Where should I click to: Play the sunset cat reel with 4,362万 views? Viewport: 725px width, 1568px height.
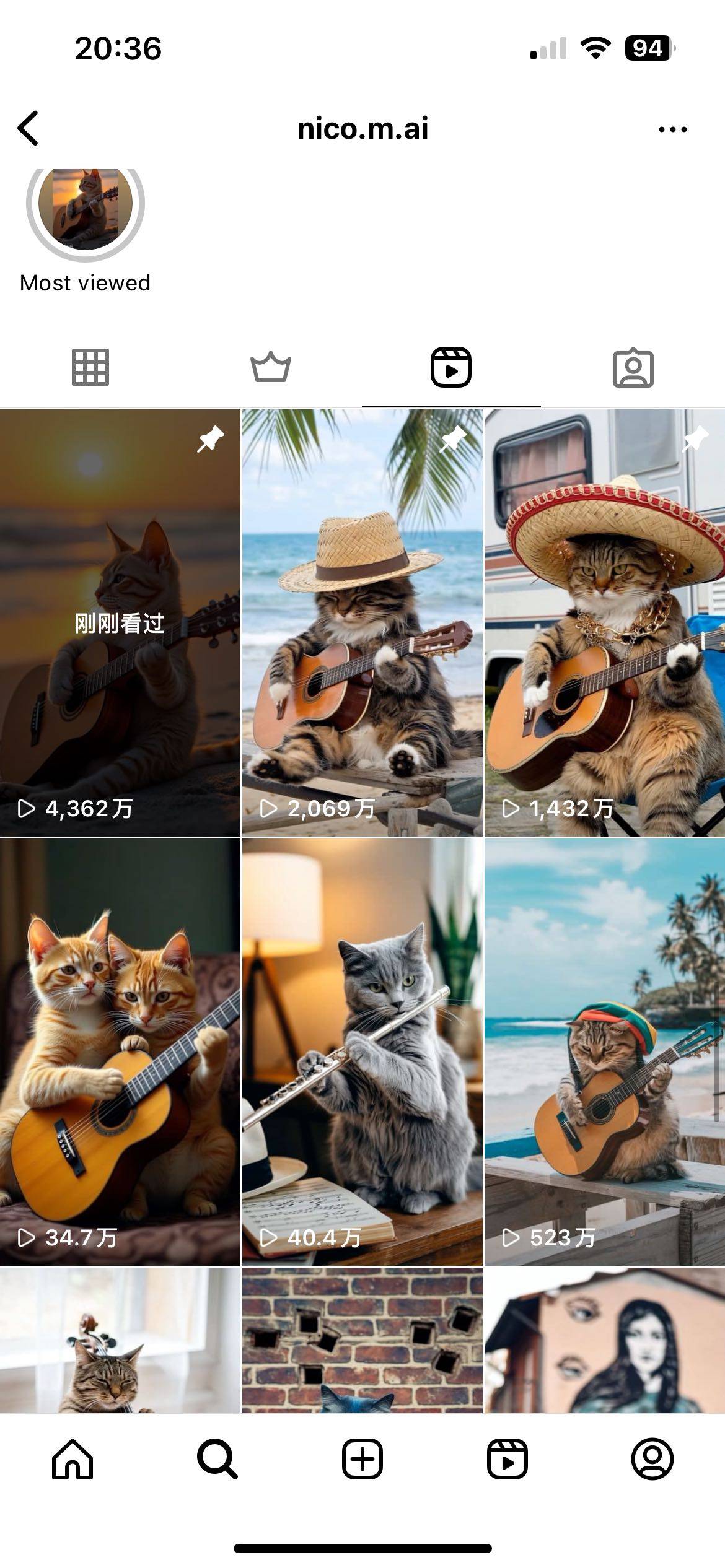[120, 622]
